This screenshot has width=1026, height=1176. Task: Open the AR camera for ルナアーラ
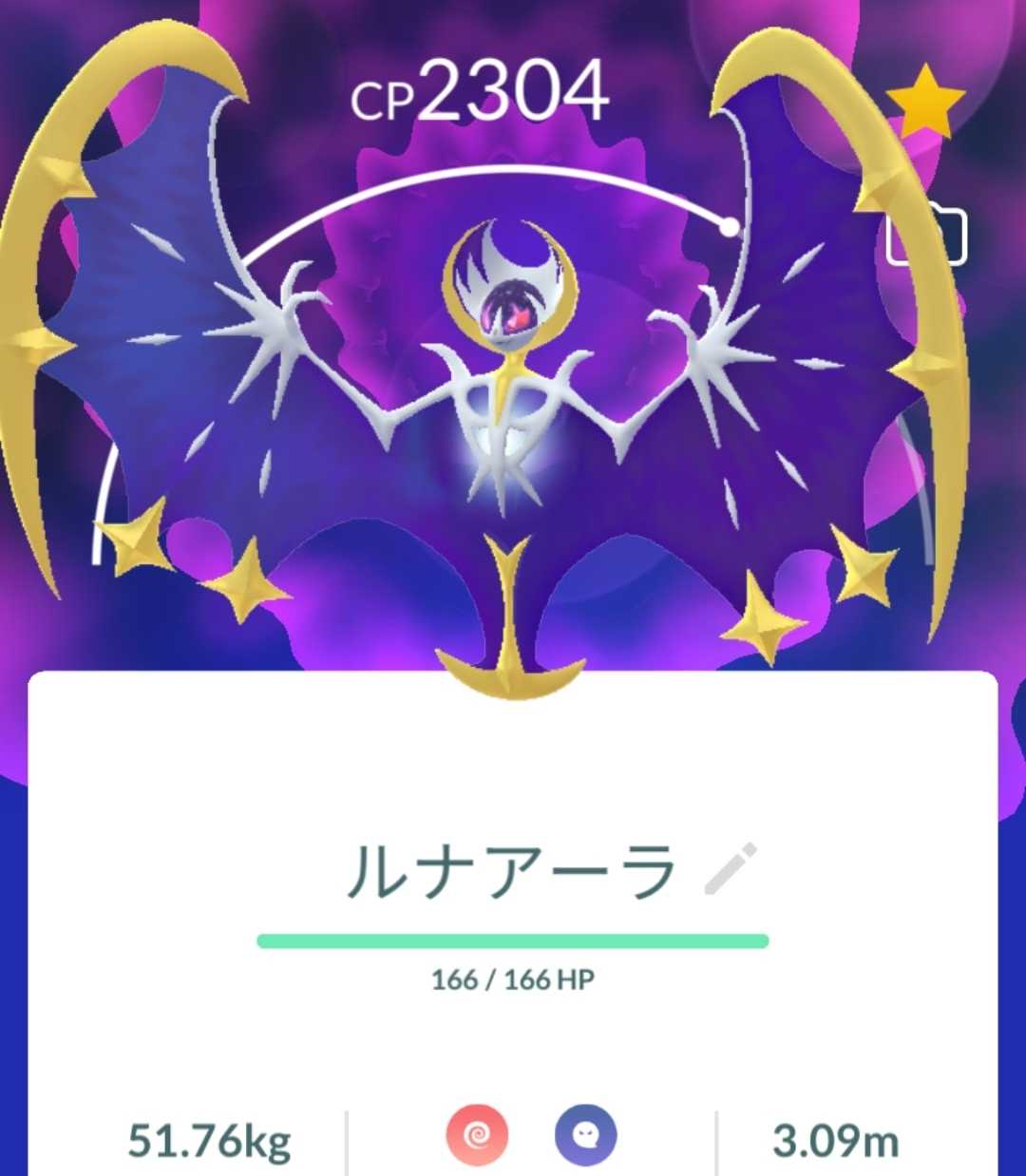click(926, 236)
